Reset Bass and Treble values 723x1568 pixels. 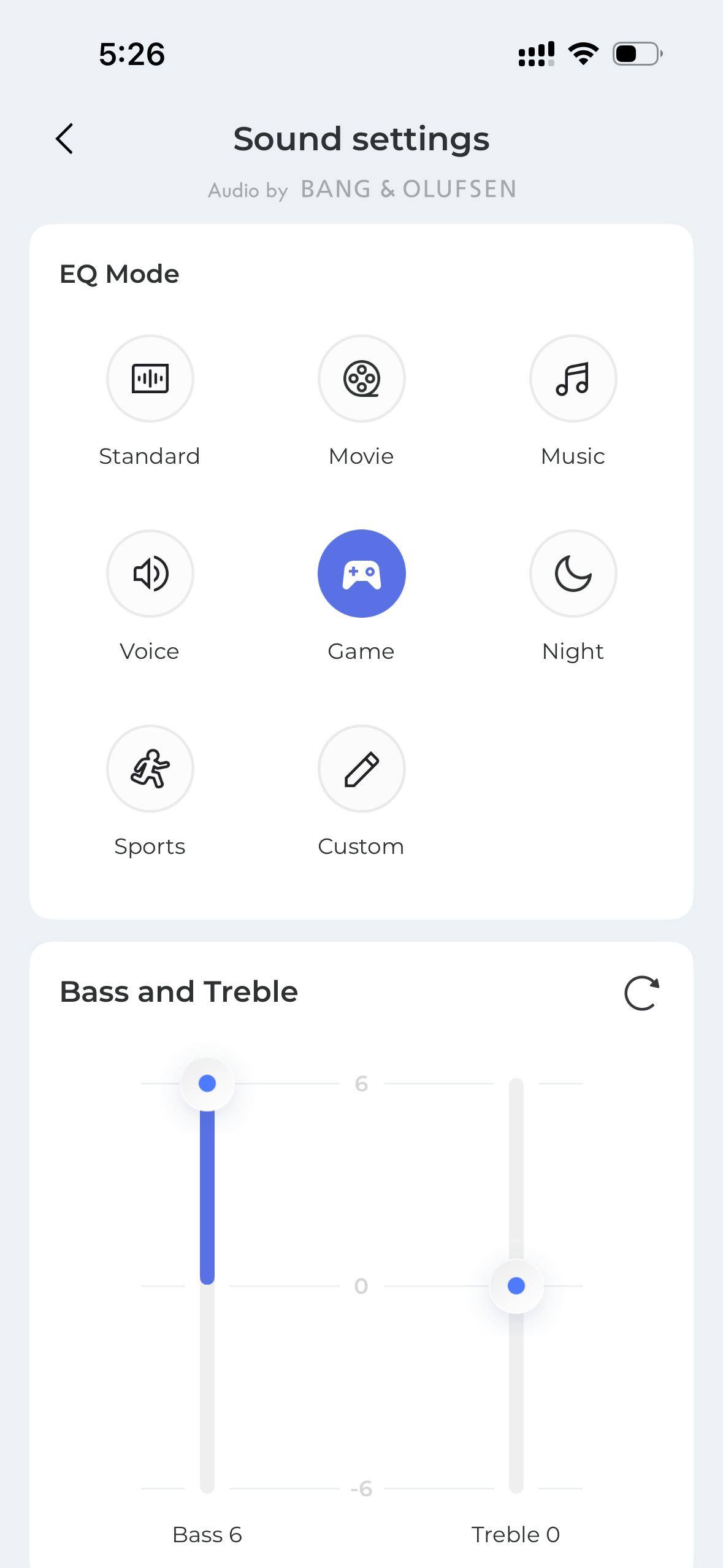tap(641, 993)
